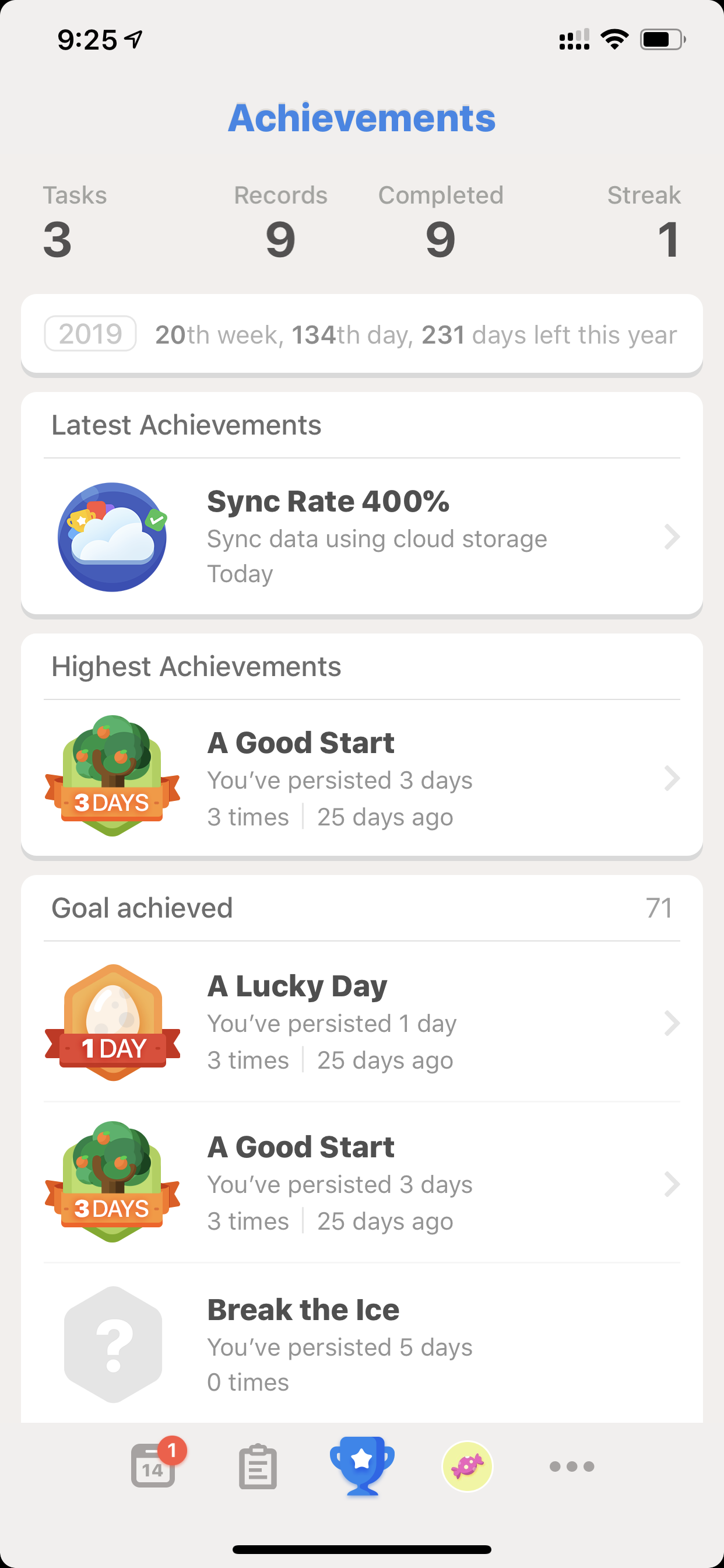Open the Sync Rate 400% achievement
Screen dimensions: 724x1568
click(362, 536)
